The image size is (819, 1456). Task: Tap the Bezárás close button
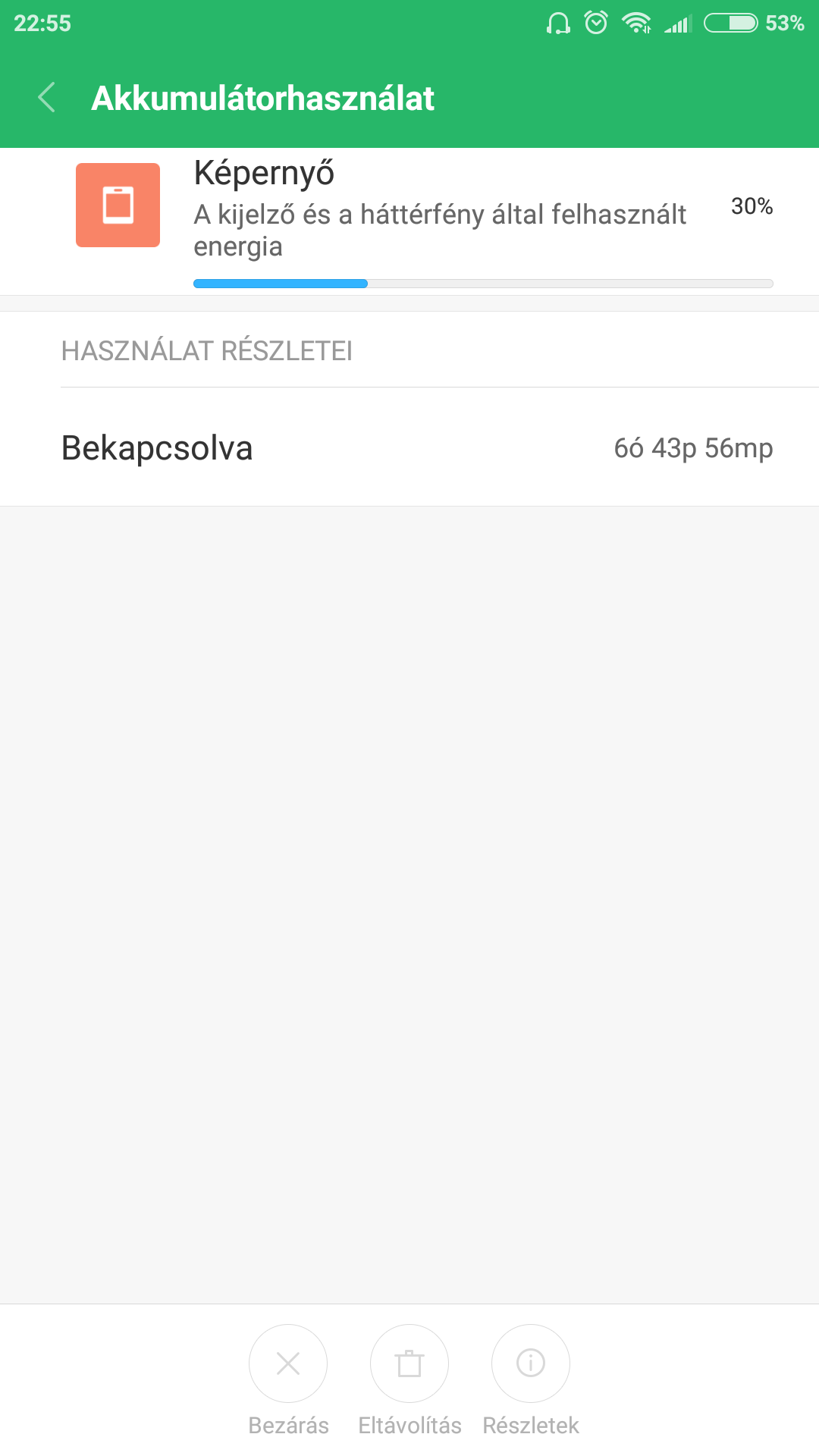tap(288, 1363)
